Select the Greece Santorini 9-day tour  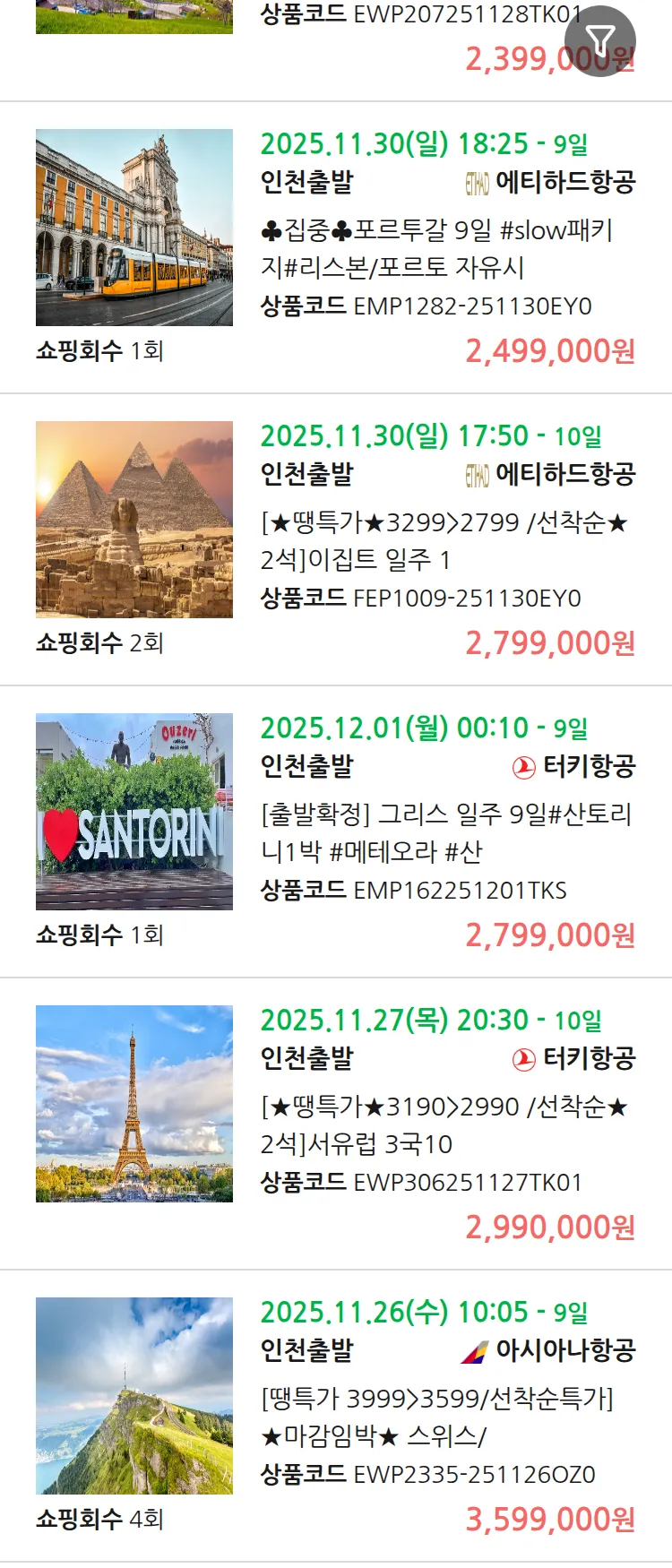click(445, 832)
